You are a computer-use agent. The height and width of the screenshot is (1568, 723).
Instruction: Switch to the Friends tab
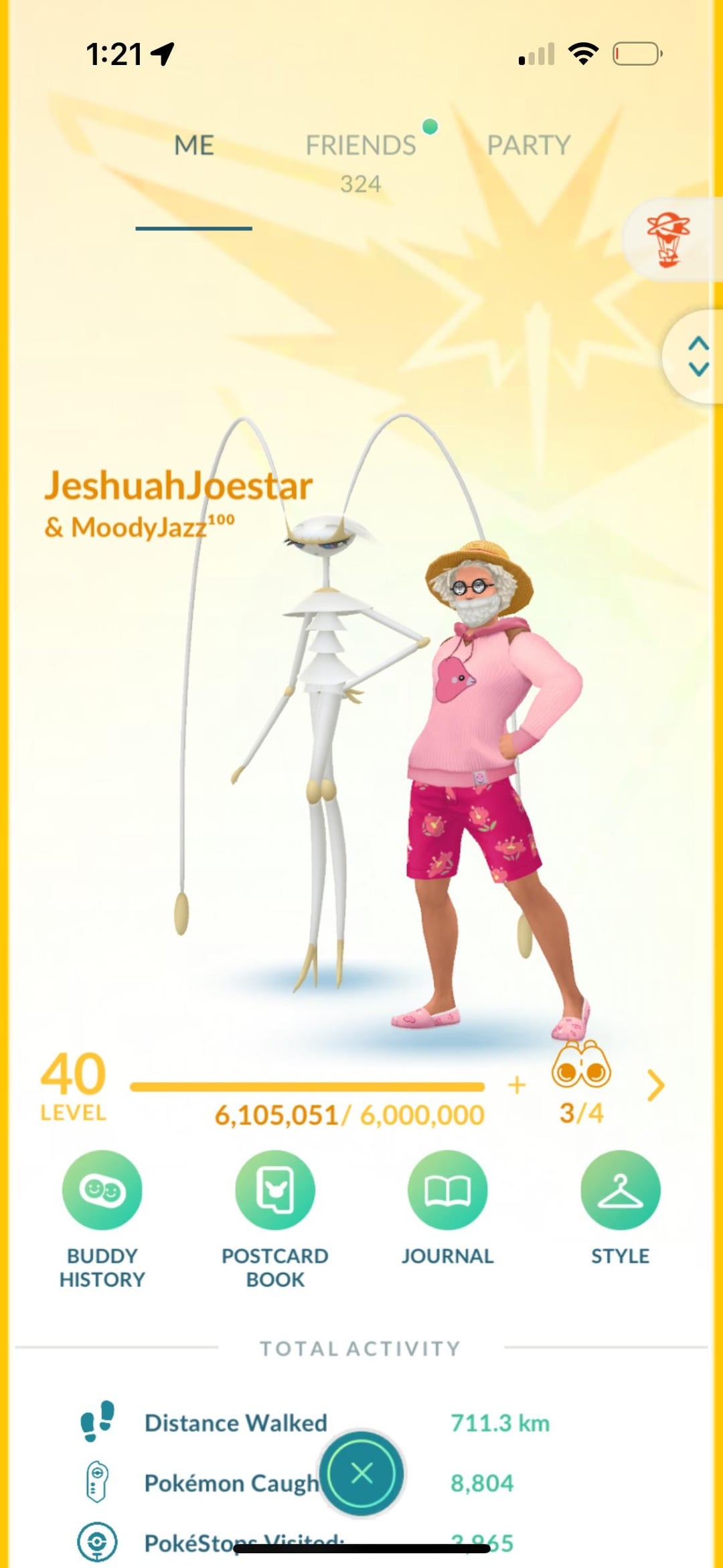tap(361, 146)
